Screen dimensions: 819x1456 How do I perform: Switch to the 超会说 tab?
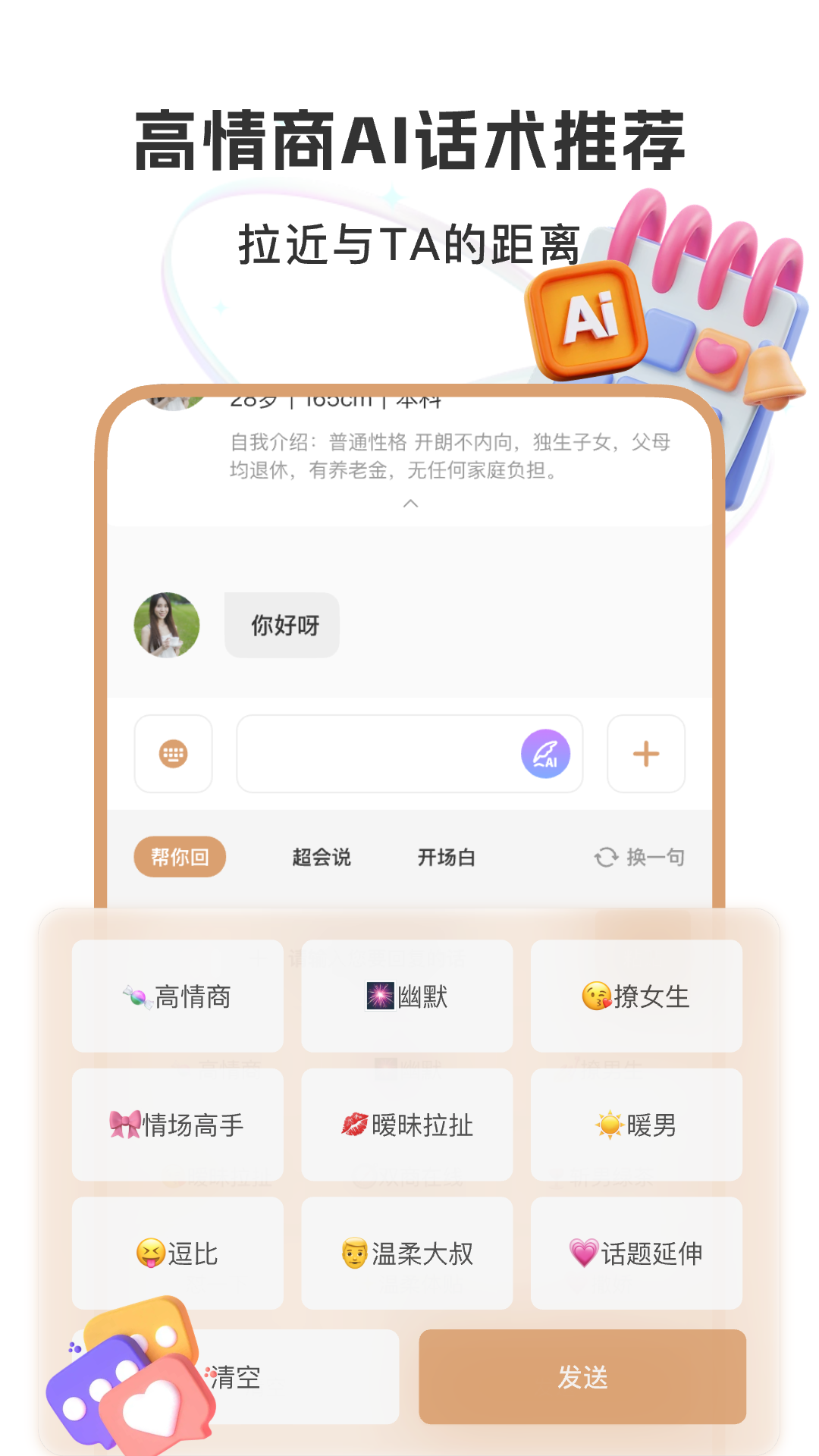point(320,857)
